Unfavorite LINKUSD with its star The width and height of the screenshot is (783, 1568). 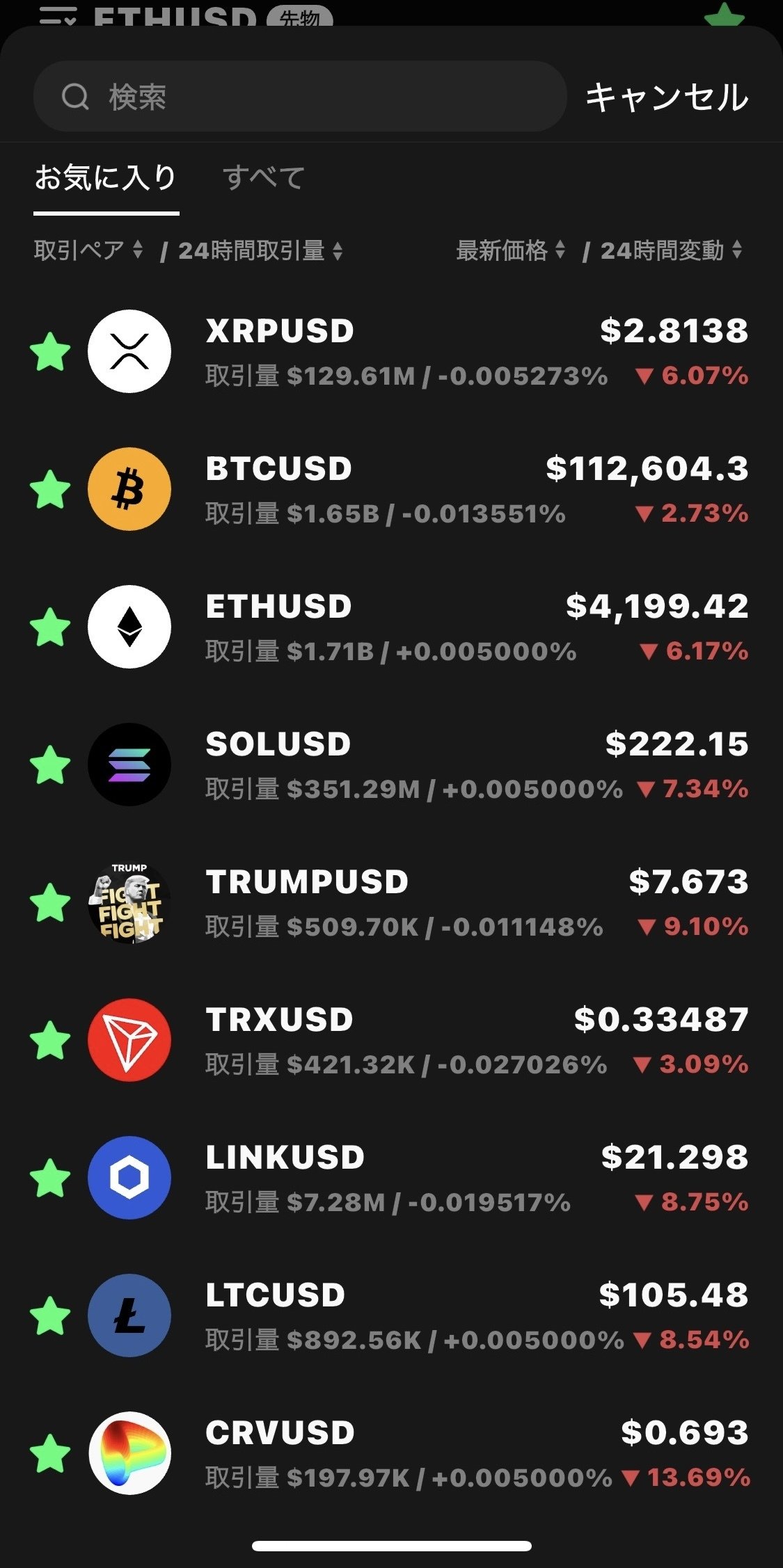(x=50, y=1178)
